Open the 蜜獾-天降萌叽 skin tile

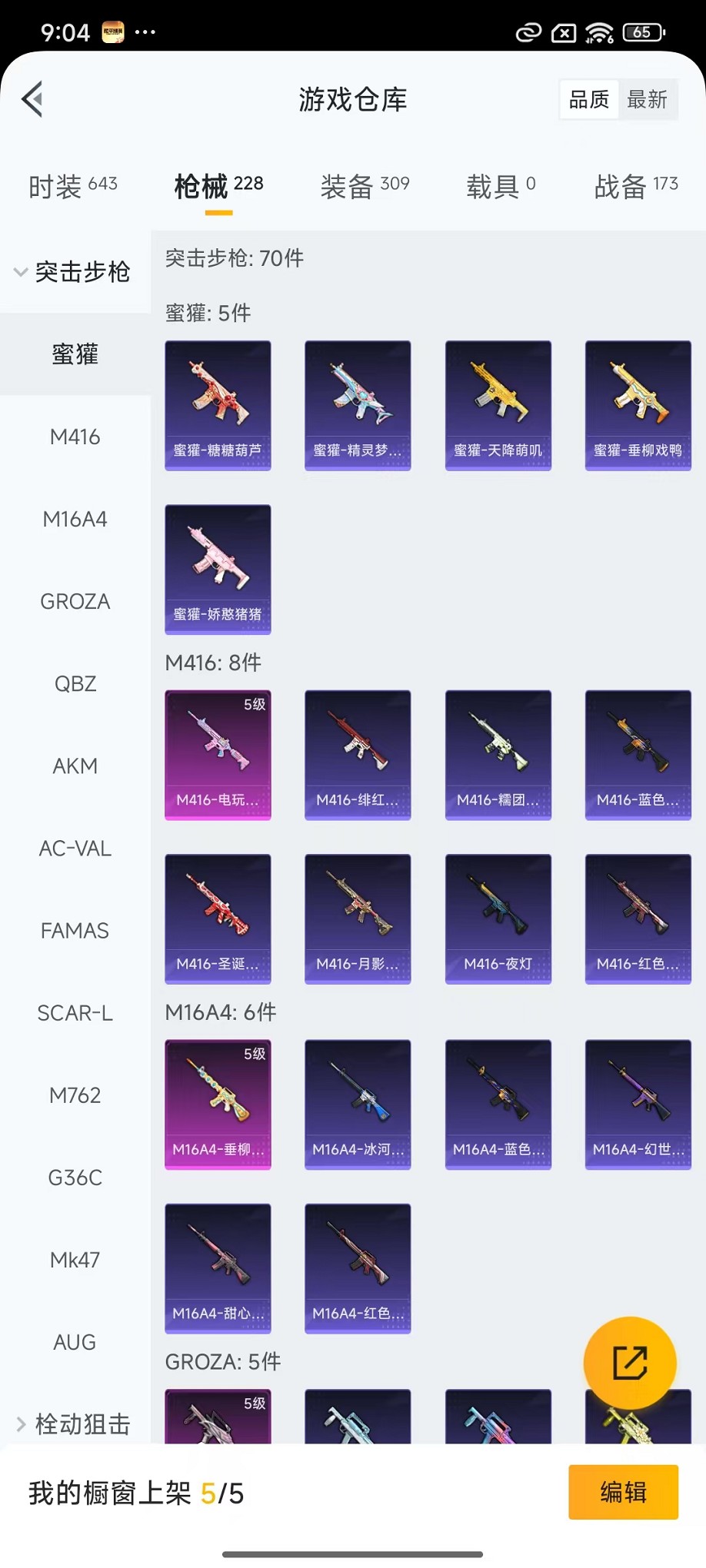[x=498, y=405]
